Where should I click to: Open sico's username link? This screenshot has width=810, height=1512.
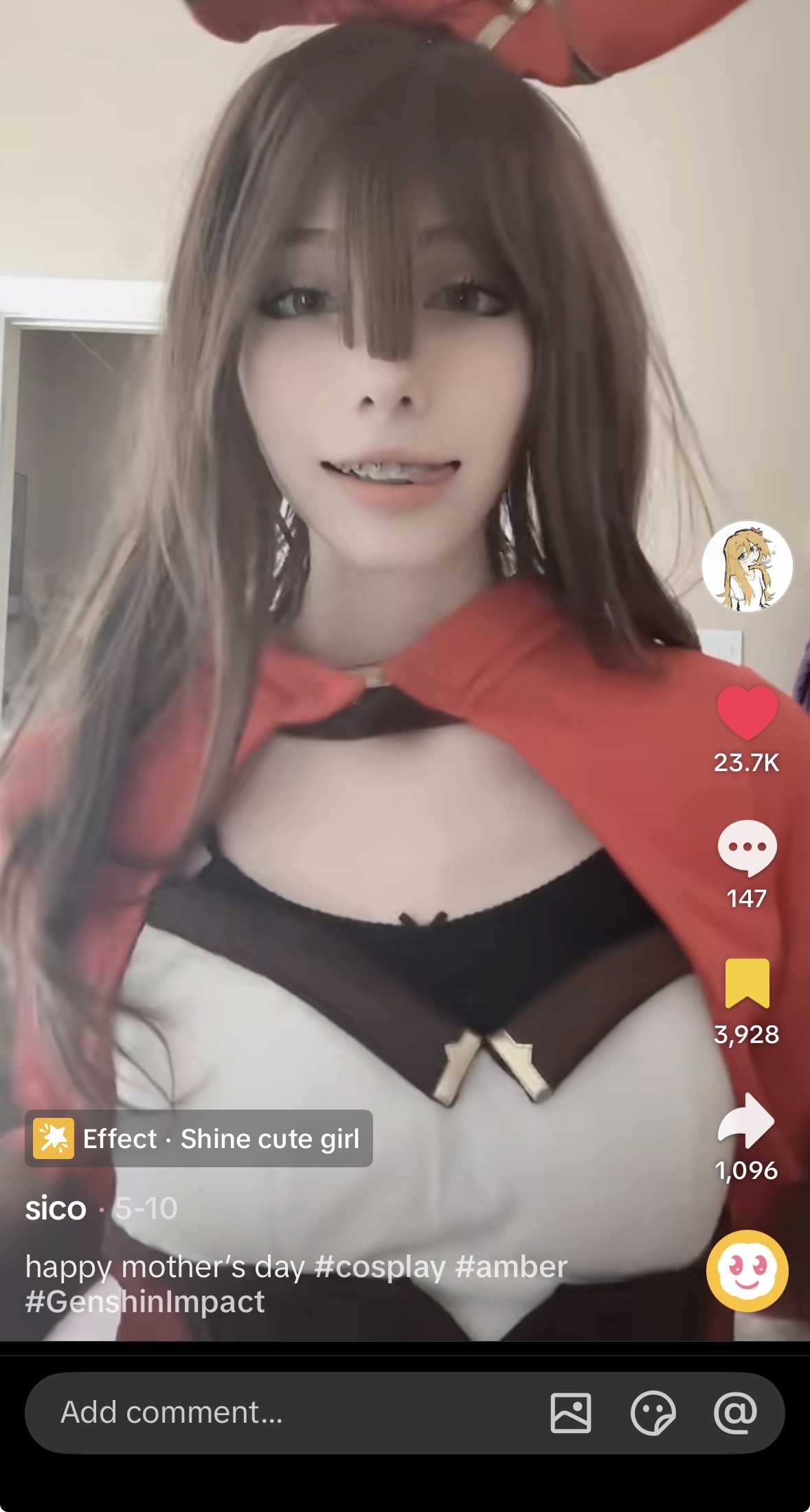point(56,1209)
